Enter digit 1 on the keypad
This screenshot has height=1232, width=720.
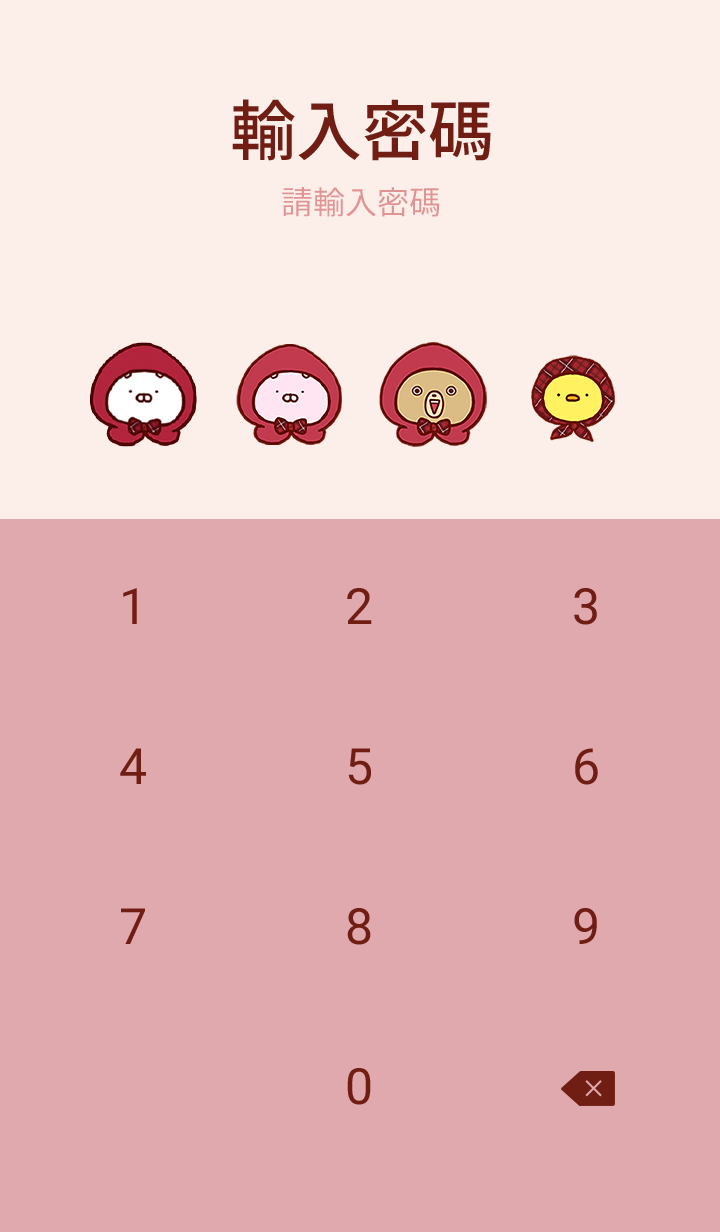[132, 607]
